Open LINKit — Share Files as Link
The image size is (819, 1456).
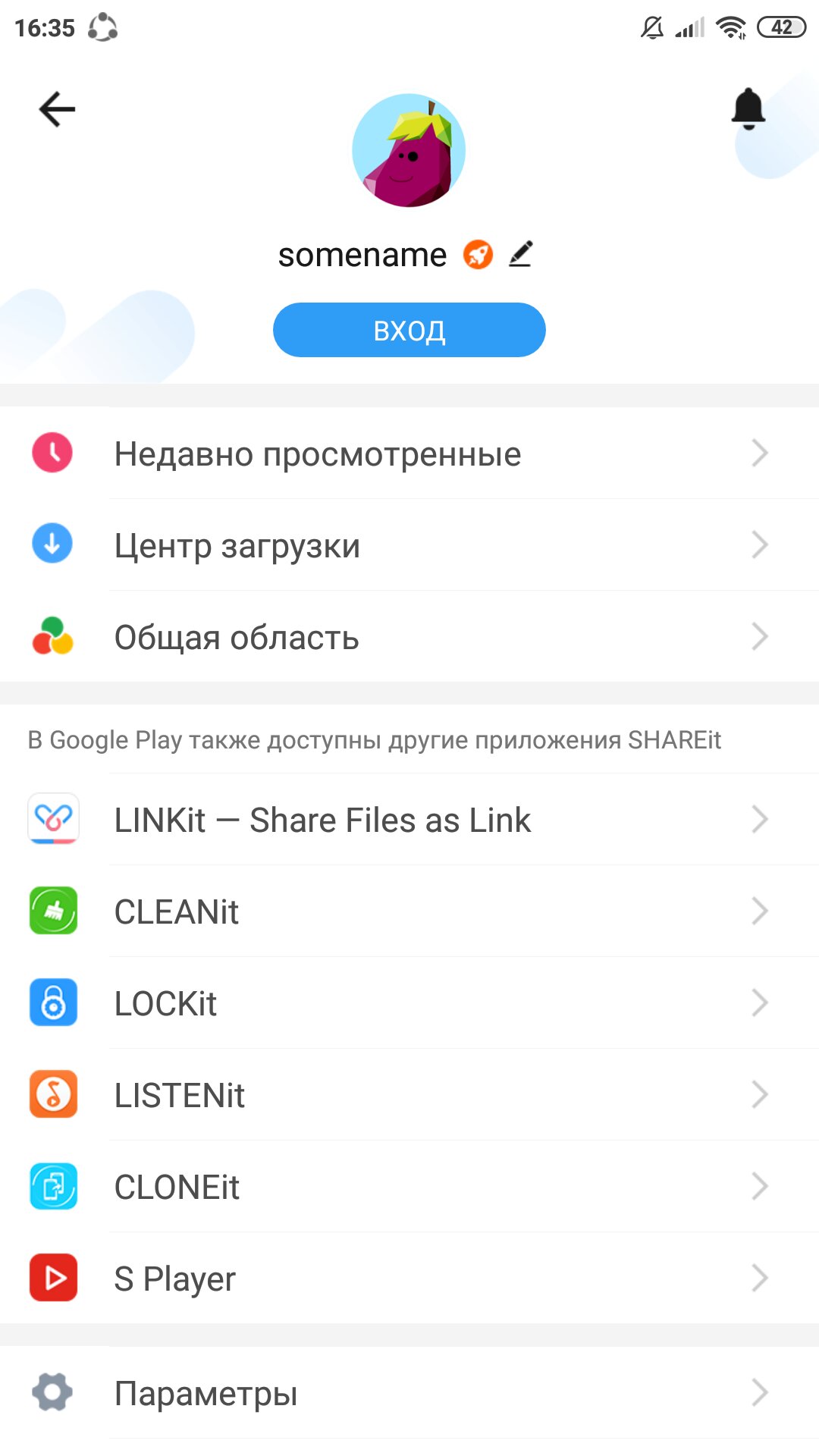click(409, 820)
